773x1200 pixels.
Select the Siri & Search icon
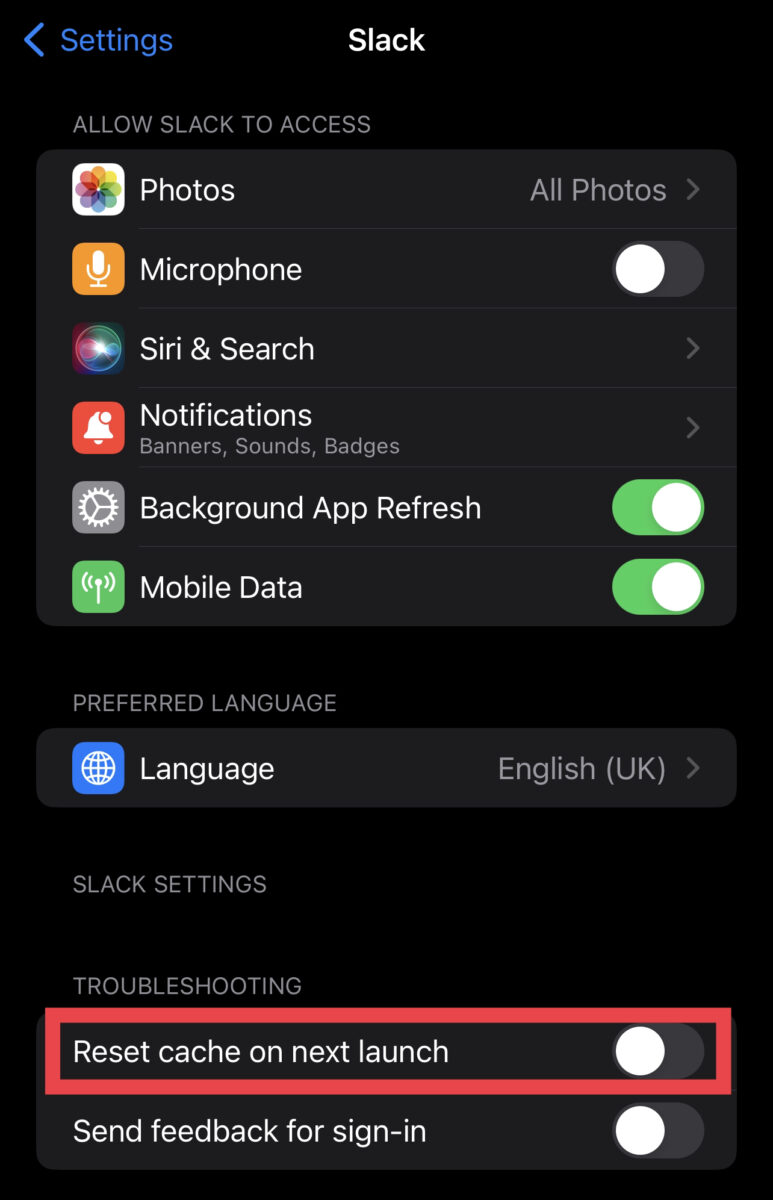[97, 348]
